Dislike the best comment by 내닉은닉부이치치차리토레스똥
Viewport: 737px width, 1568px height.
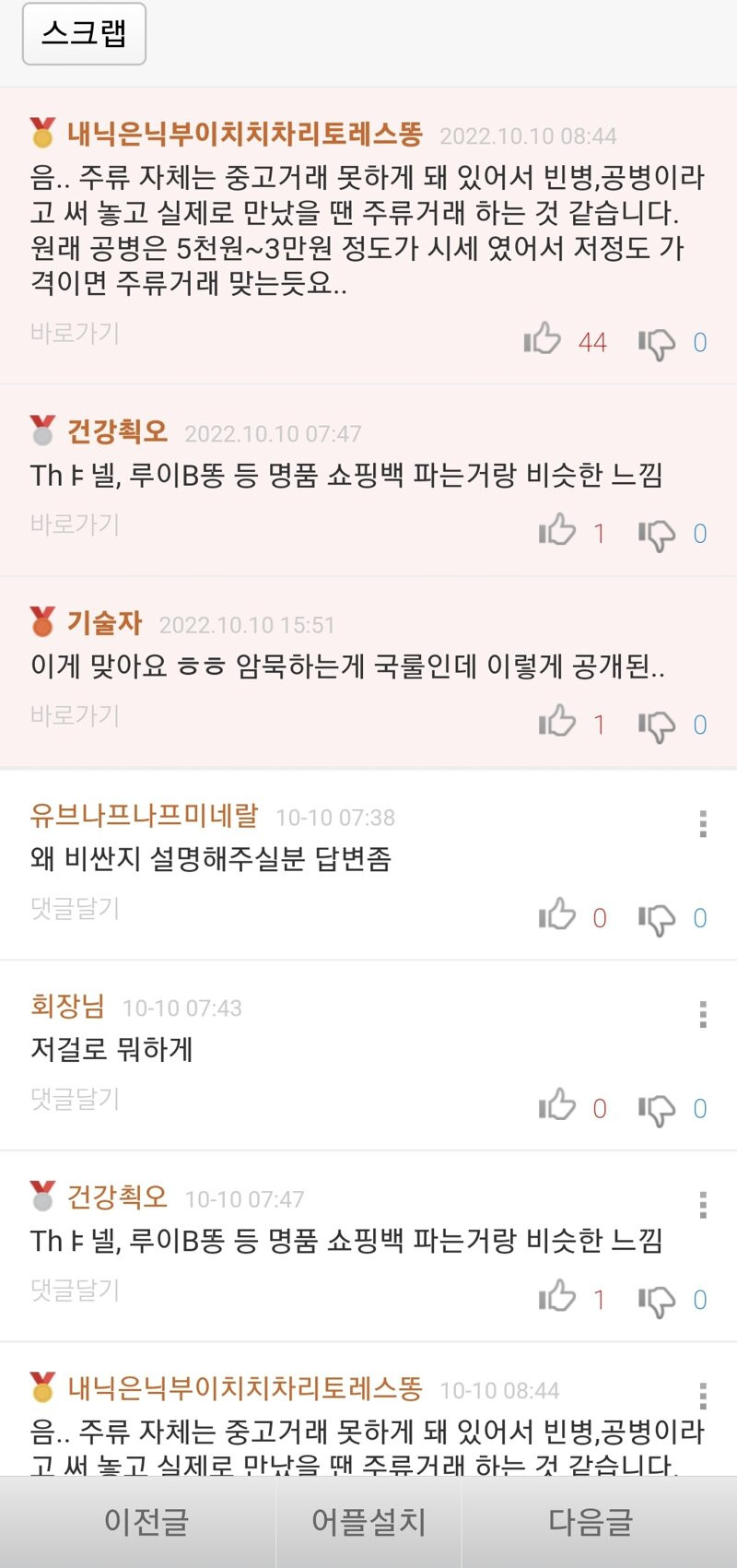(x=657, y=343)
